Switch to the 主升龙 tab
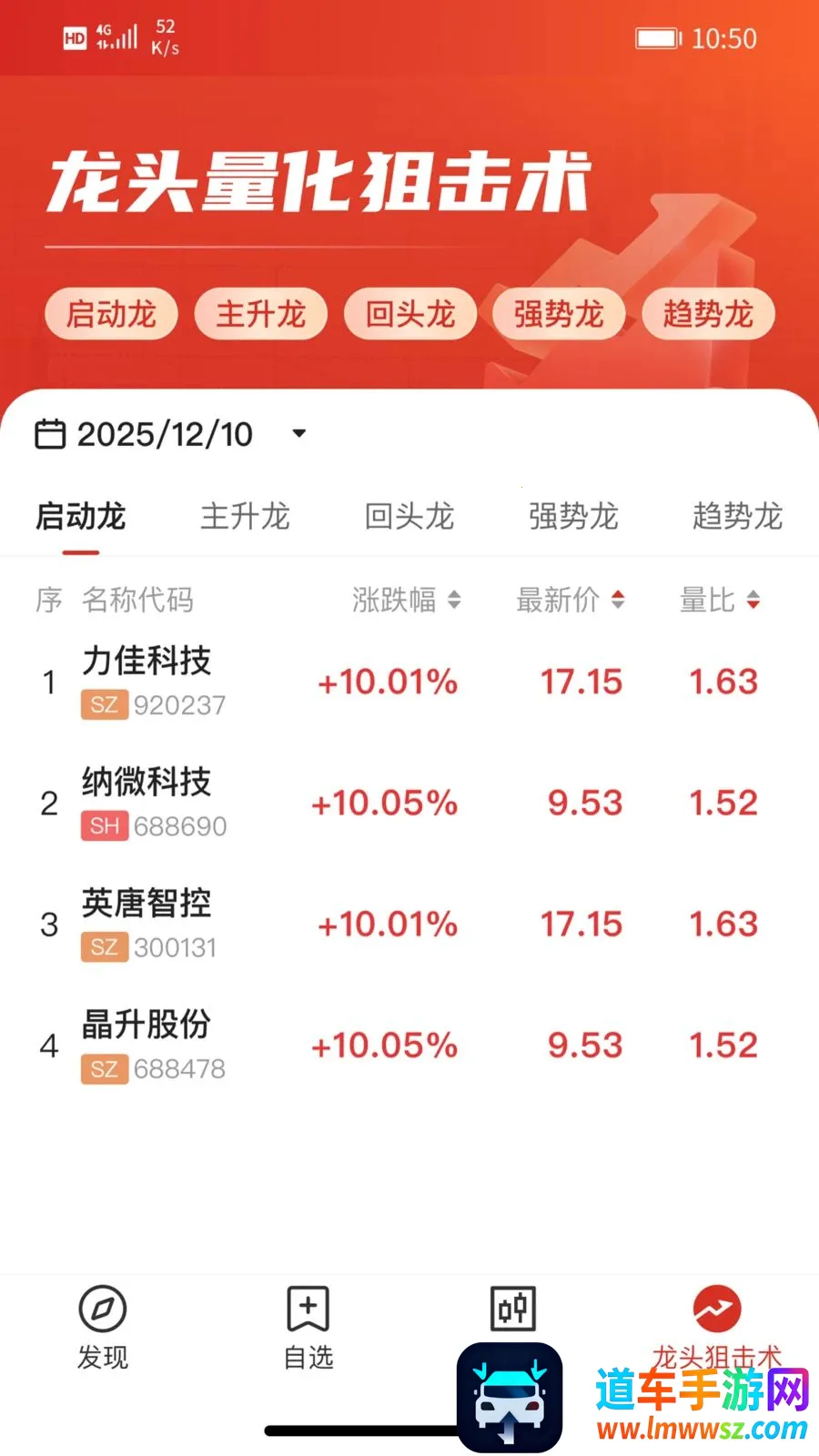This screenshot has height=1456, width=819. [245, 516]
